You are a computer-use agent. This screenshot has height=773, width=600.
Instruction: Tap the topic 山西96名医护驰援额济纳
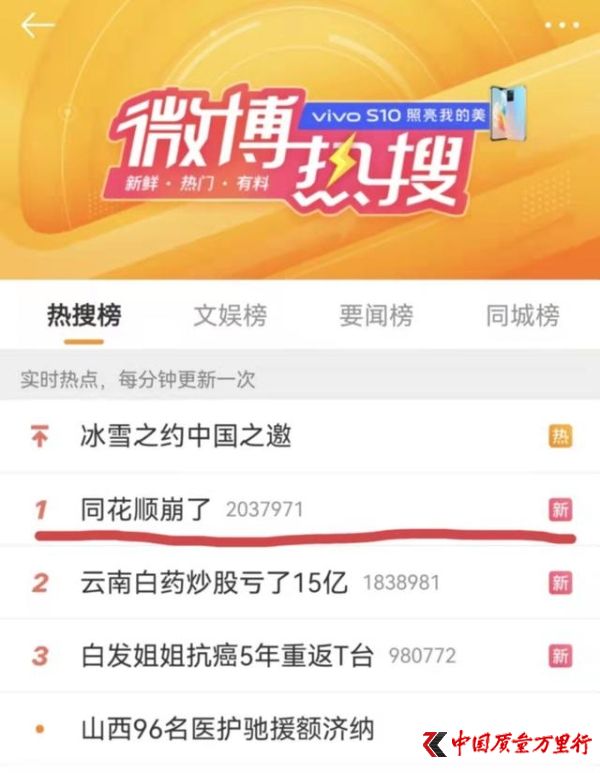tap(227, 729)
